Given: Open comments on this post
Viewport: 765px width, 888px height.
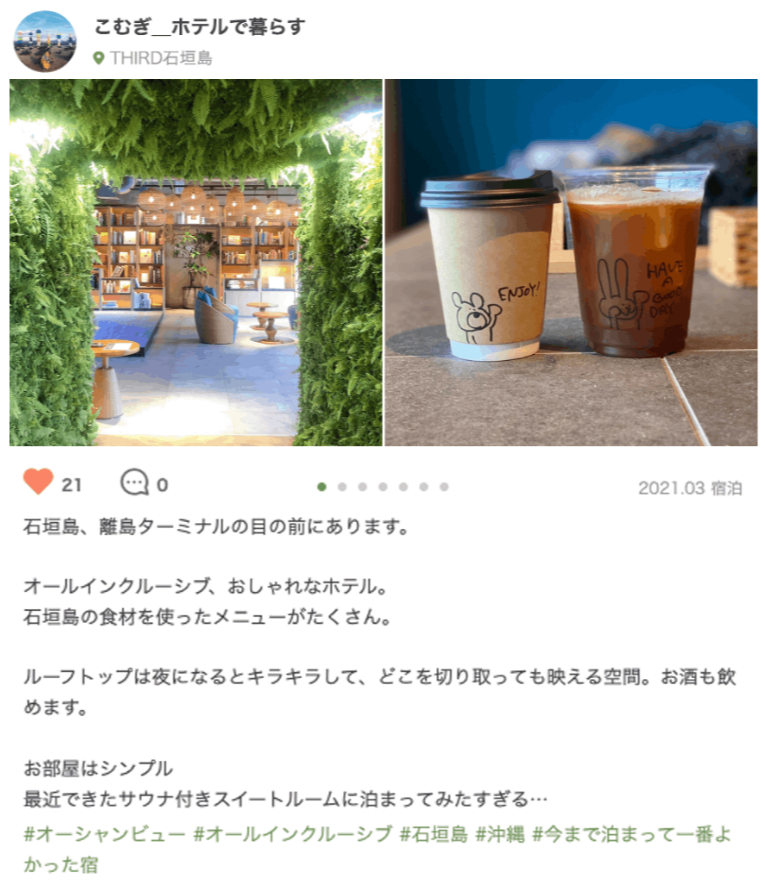Looking at the screenshot, I should click(x=134, y=484).
